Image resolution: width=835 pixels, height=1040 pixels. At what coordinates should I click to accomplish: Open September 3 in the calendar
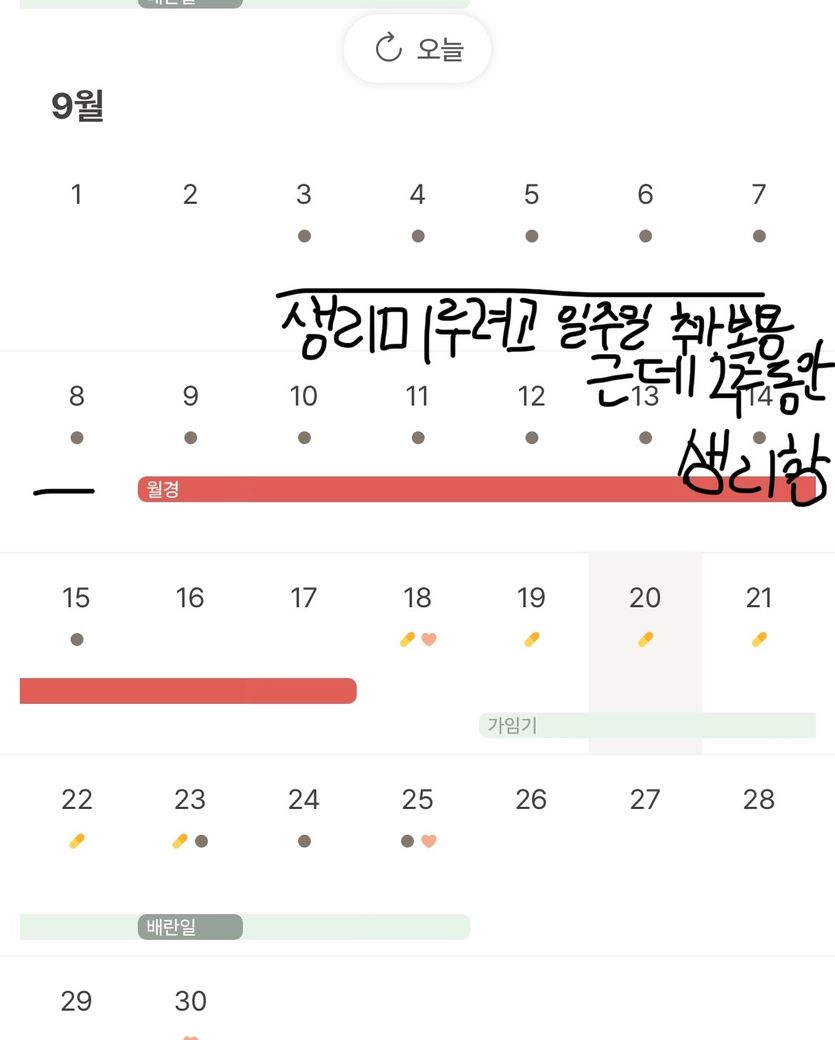pos(304,195)
